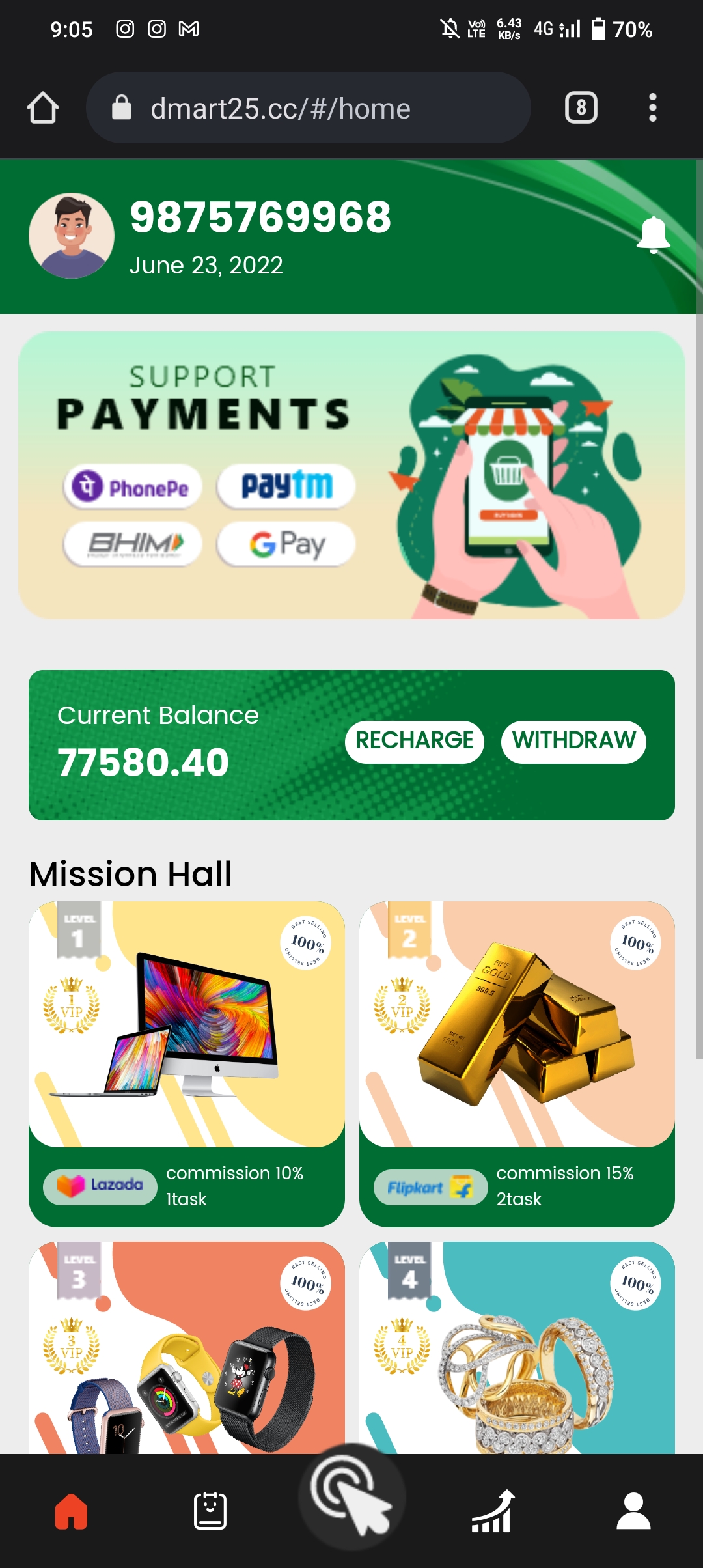
Task: Open the notifications bell
Action: click(653, 235)
